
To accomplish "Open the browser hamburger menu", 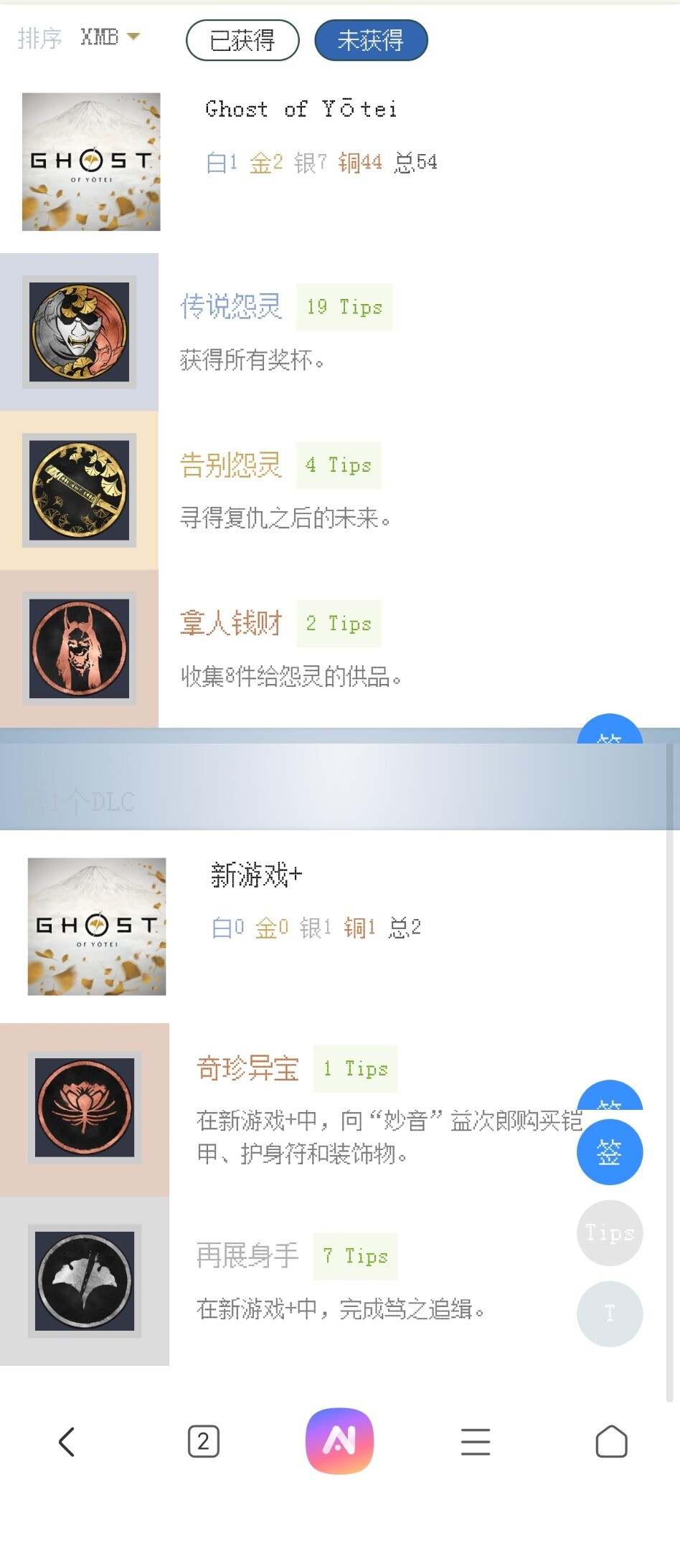I will coord(476,1442).
